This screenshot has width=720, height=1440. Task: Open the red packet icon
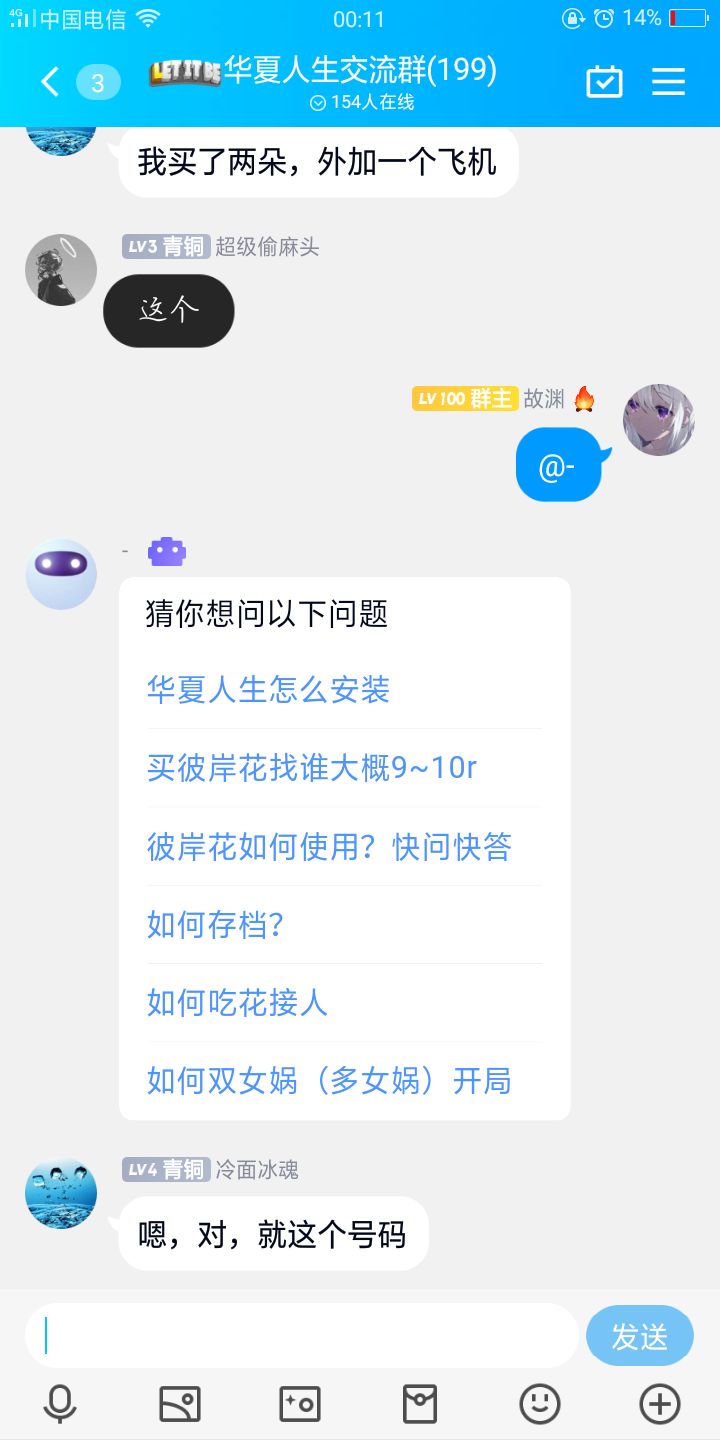coord(420,1402)
